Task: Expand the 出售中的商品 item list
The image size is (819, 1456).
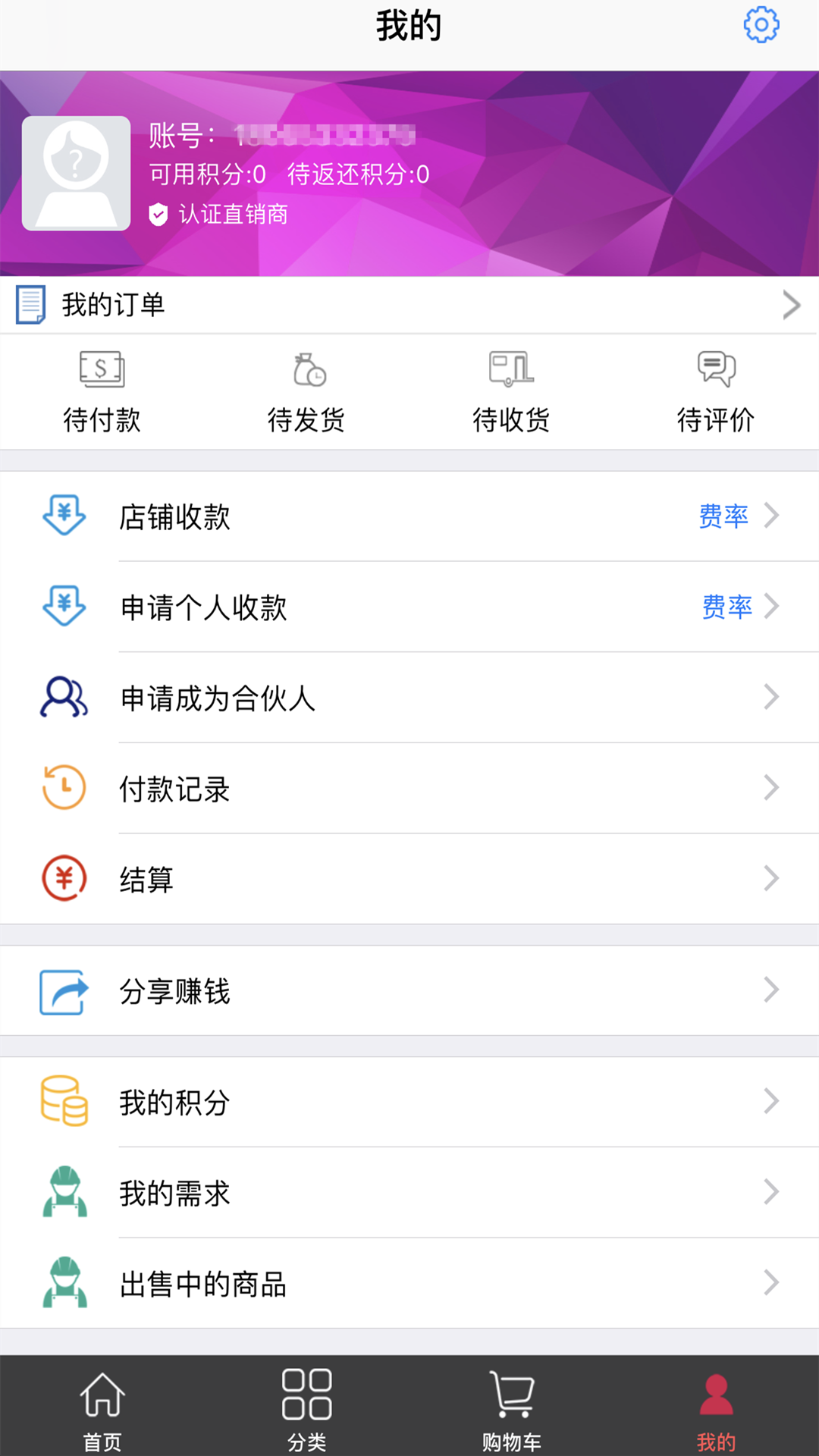Action: (x=409, y=1284)
